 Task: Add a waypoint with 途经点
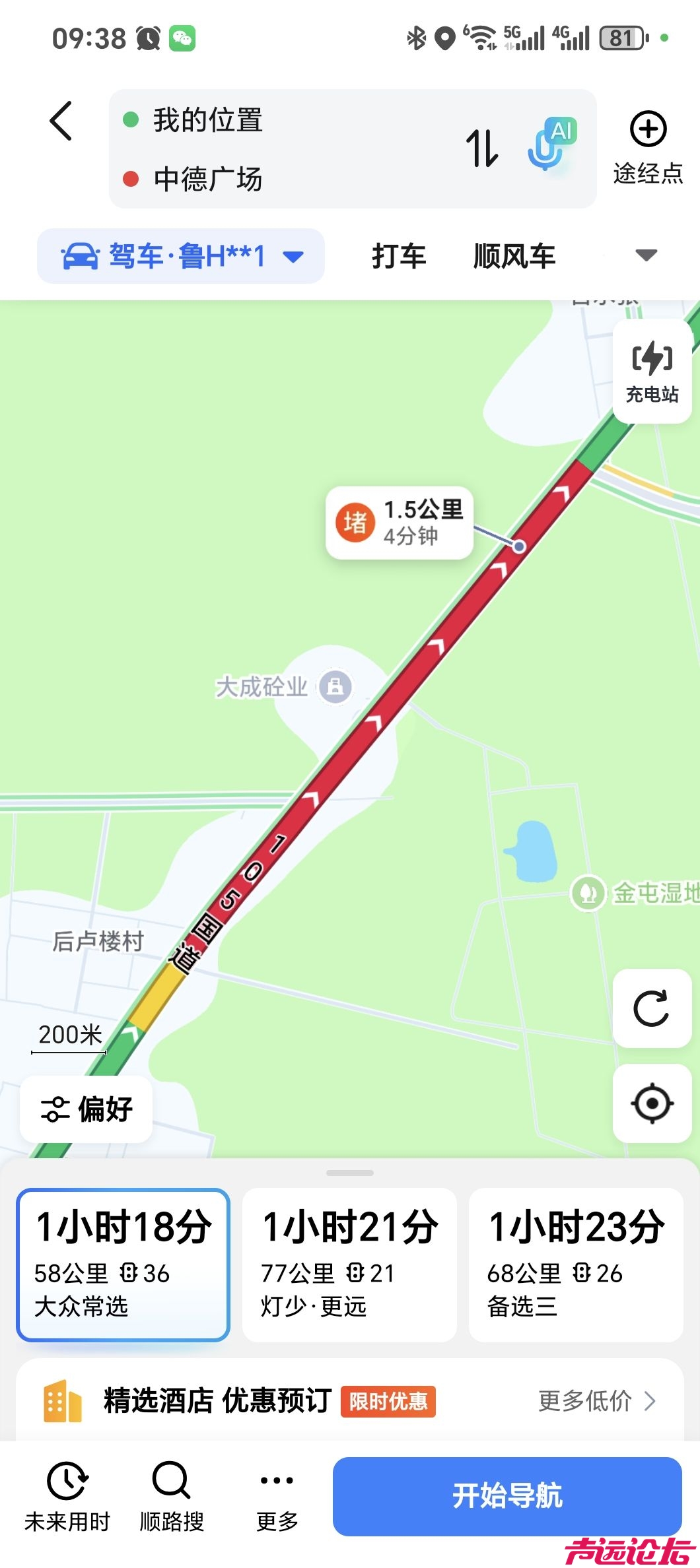click(x=647, y=147)
